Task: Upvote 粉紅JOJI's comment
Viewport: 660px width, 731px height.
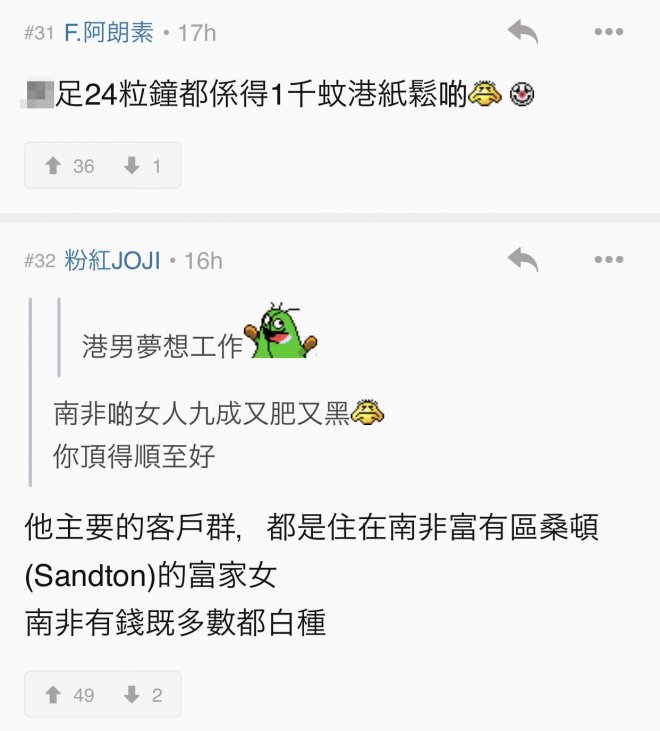Action: click(69, 694)
